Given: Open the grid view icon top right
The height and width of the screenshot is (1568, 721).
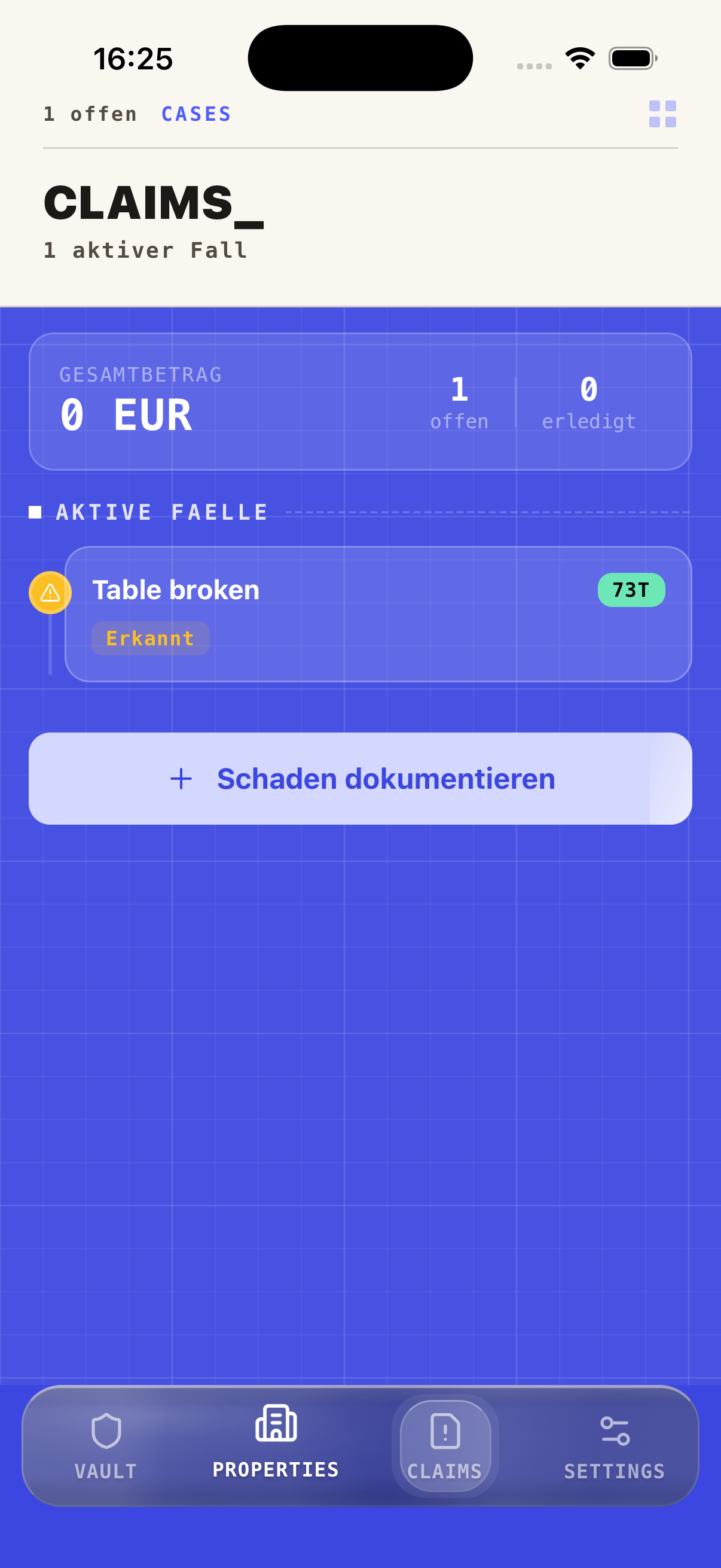Looking at the screenshot, I should (662, 114).
